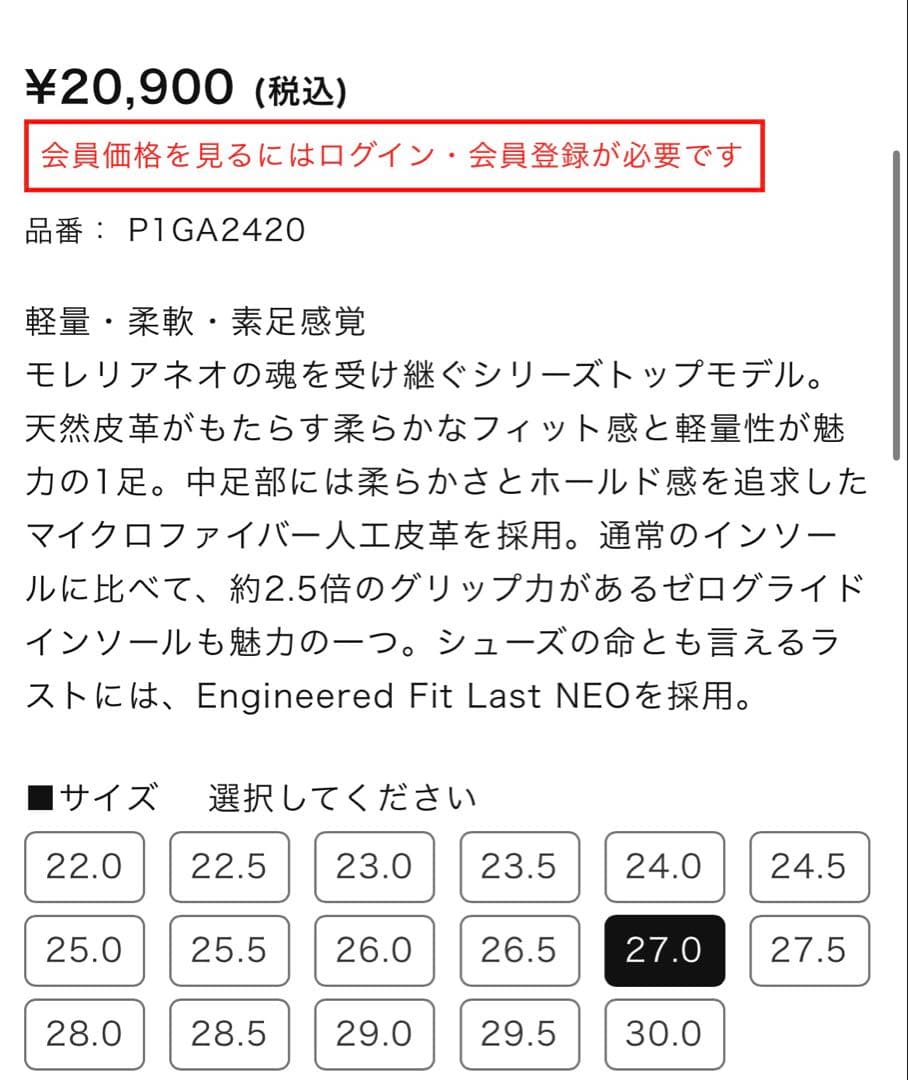Viewport: 908px width, 1080px height.
Task: Select size 26.0
Action: (374, 950)
